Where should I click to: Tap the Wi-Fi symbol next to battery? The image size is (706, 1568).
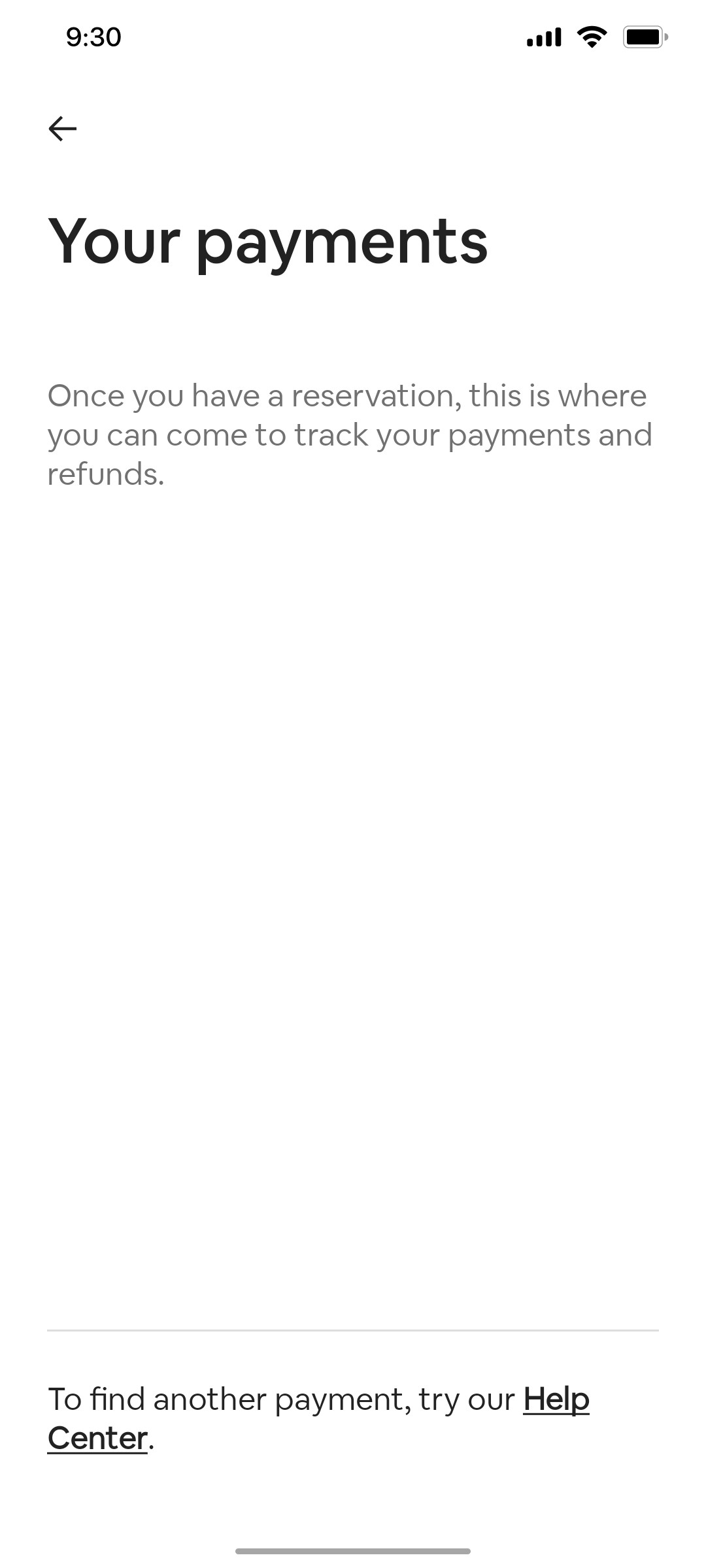click(x=592, y=37)
